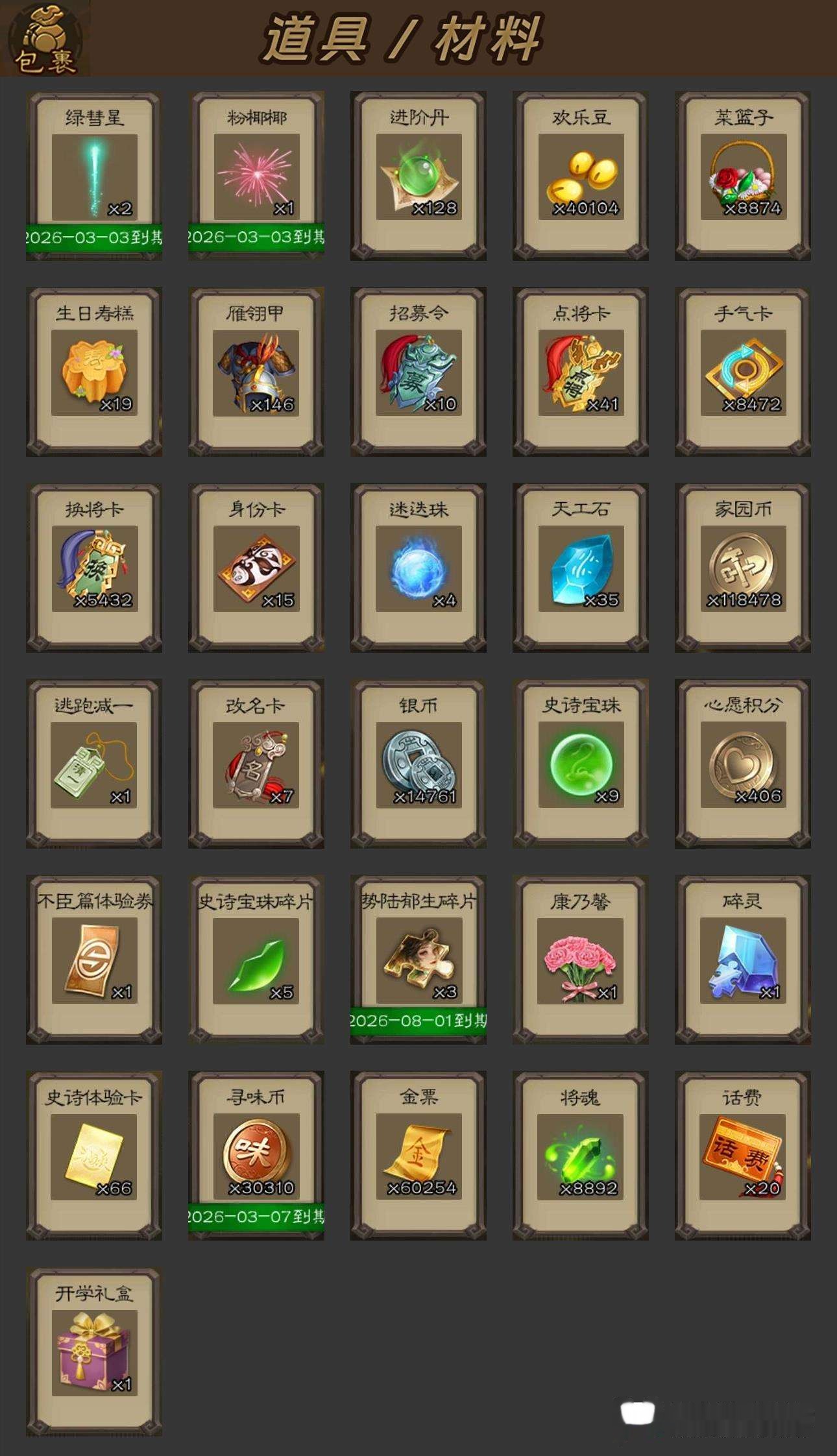
Task: View the 雁翎甲 item details
Action: (256, 372)
